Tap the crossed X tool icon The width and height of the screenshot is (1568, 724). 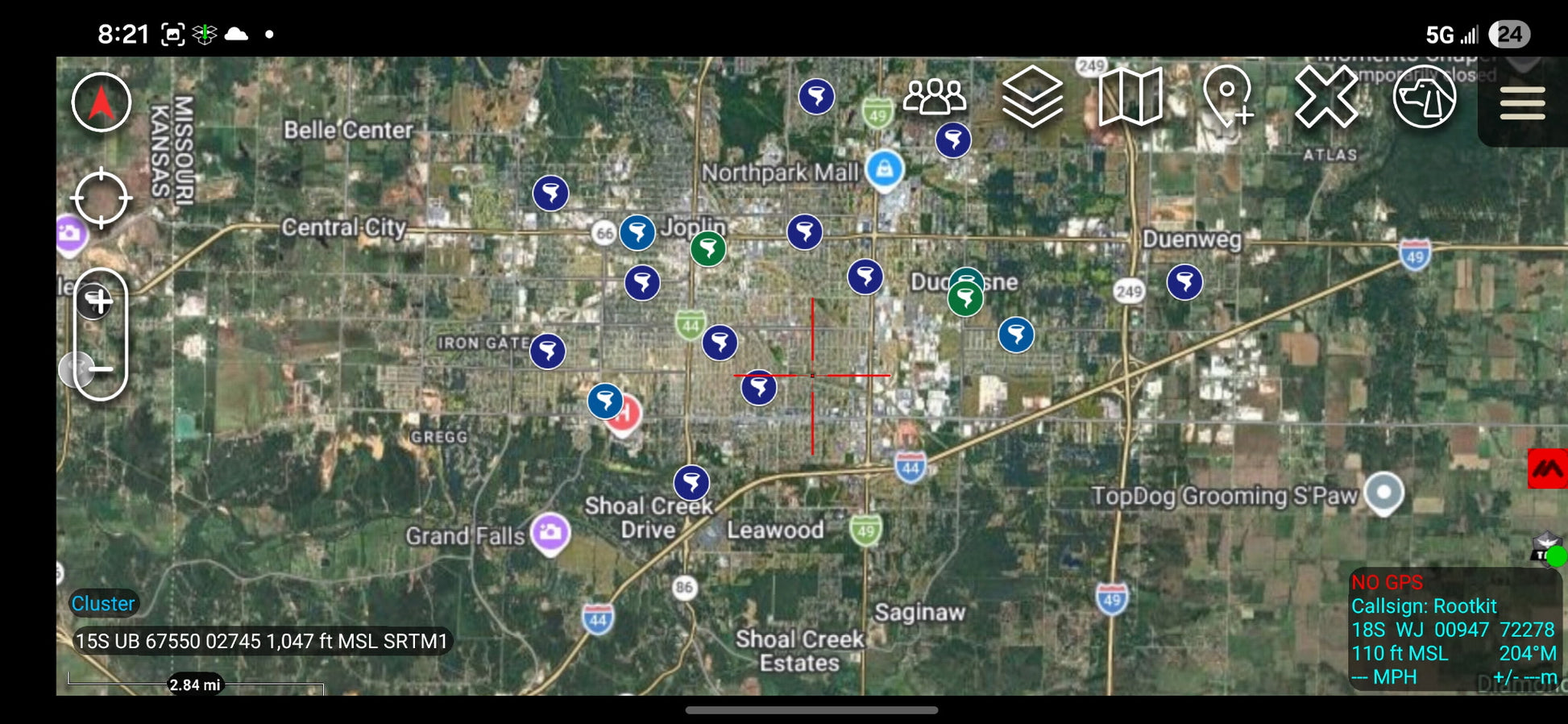pyautogui.click(x=1325, y=98)
